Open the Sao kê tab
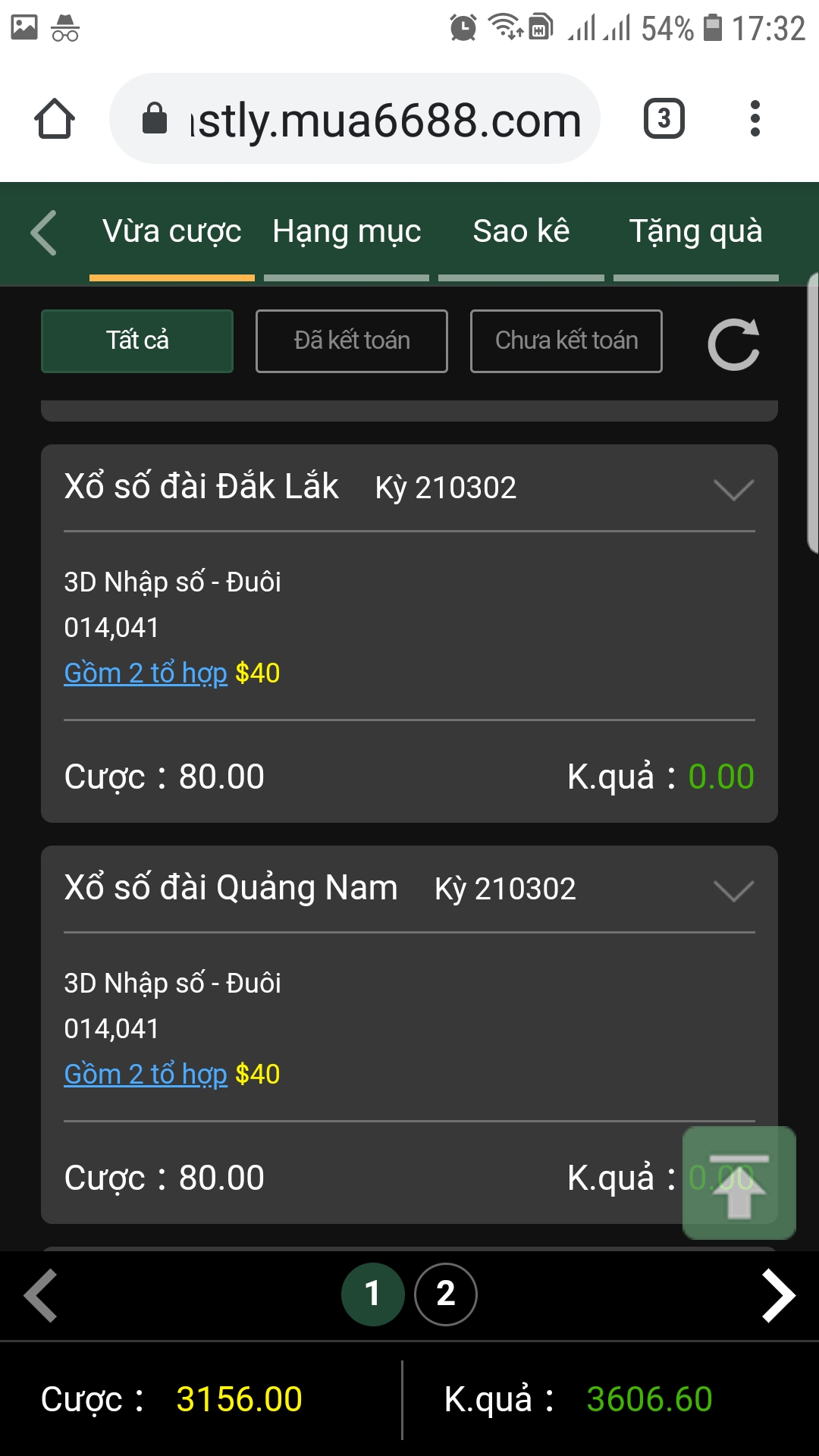 click(x=521, y=232)
